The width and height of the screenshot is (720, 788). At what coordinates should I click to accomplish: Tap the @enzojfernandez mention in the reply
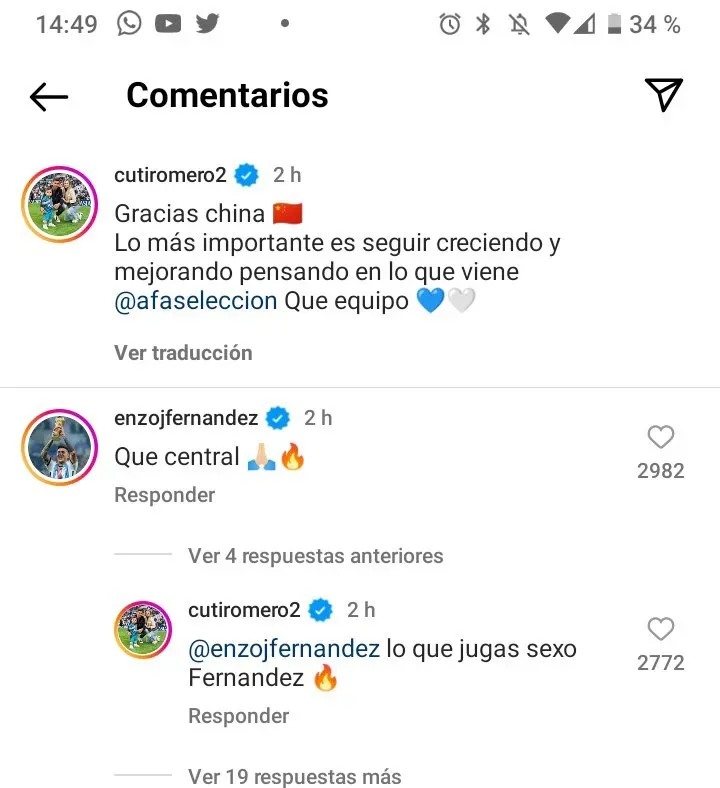click(284, 649)
